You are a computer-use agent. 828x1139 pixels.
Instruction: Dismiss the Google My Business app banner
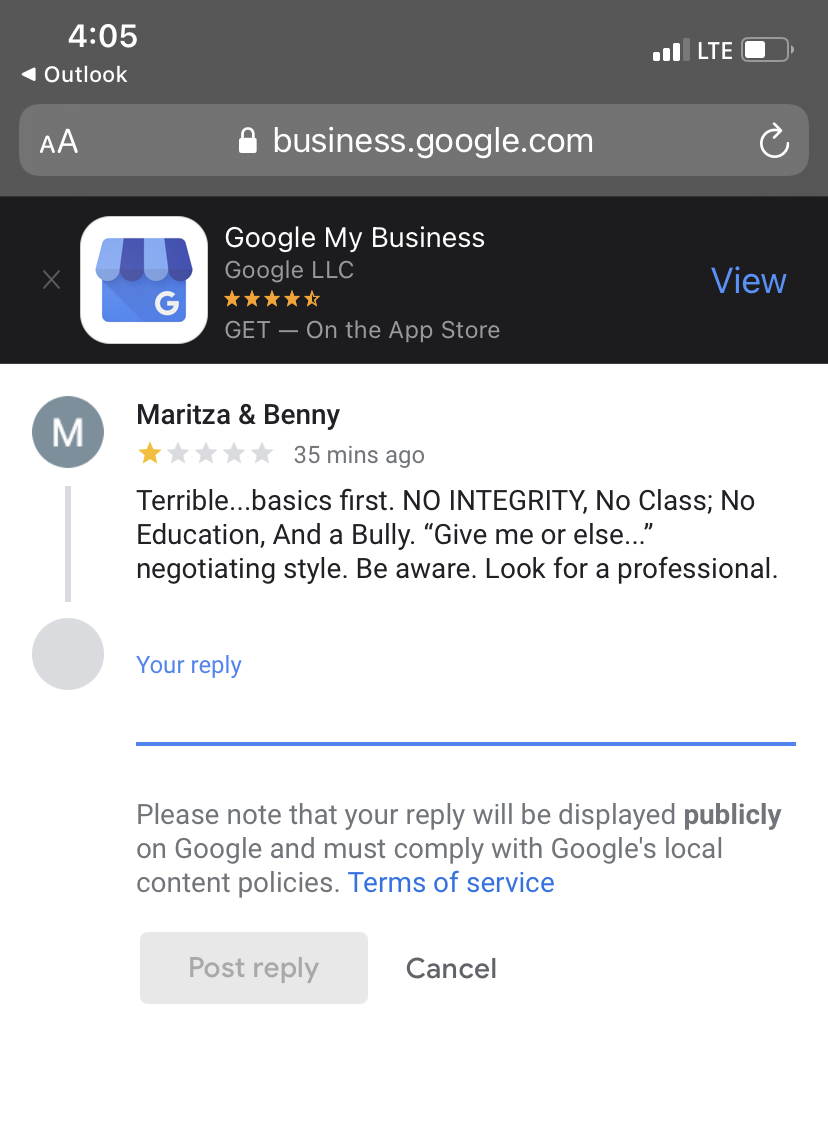pos(52,281)
